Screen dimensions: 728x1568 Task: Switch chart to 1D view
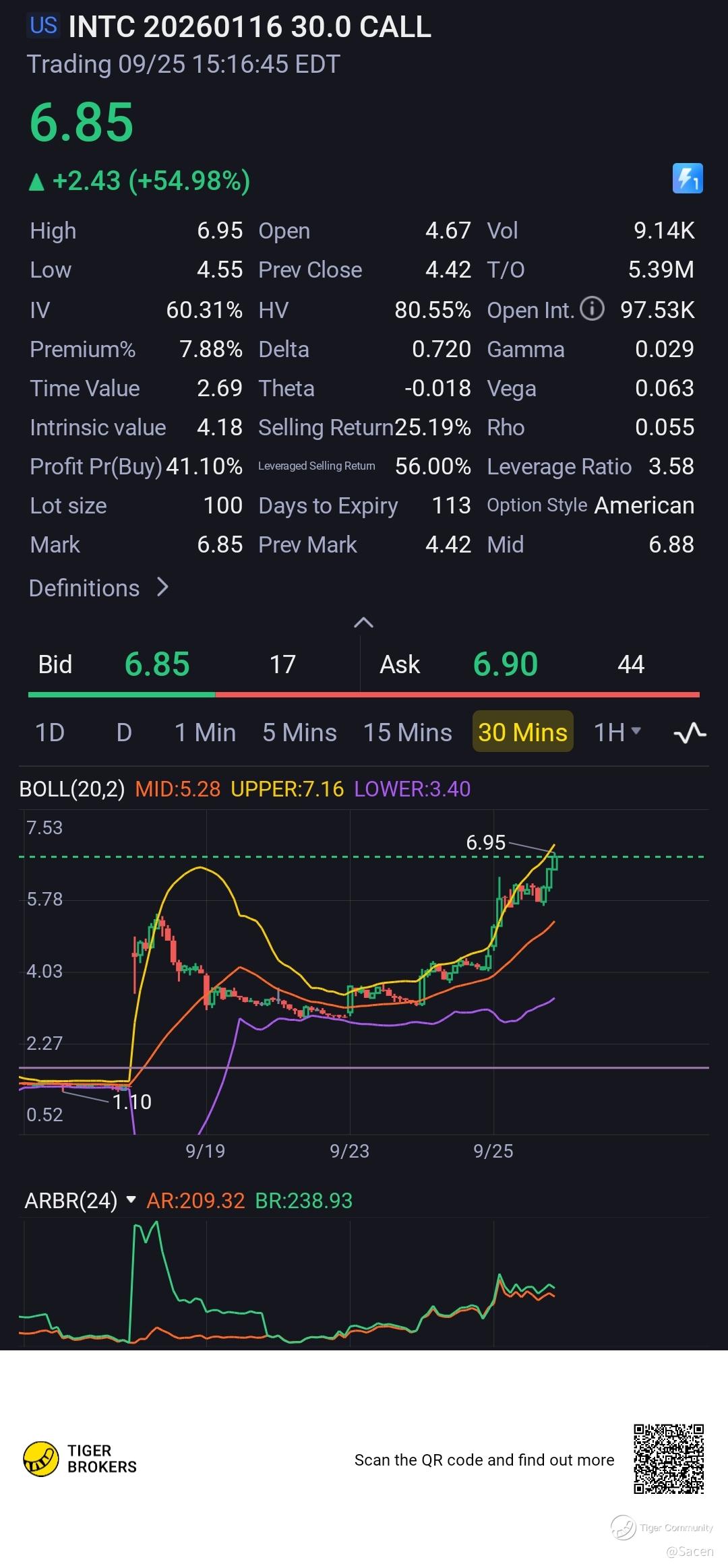[x=49, y=732]
